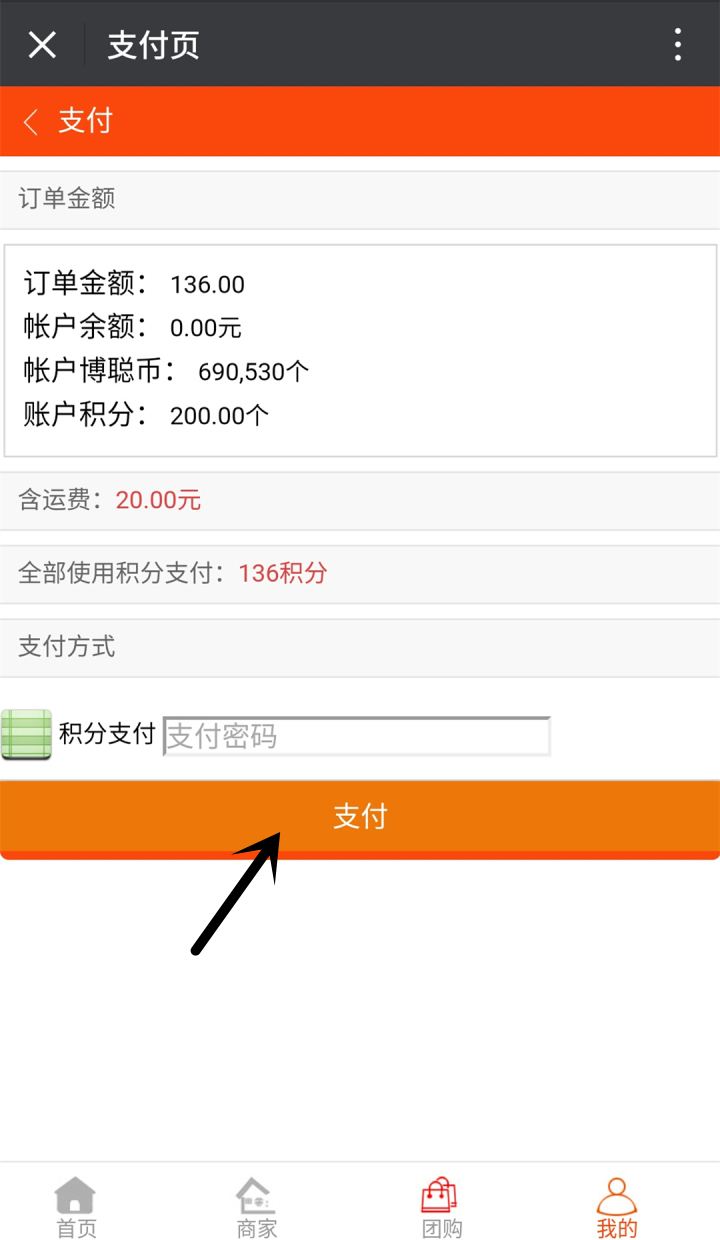Switch to the 首页 tab
The width and height of the screenshot is (720, 1240).
pyautogui.click(x=76, y=1208)
